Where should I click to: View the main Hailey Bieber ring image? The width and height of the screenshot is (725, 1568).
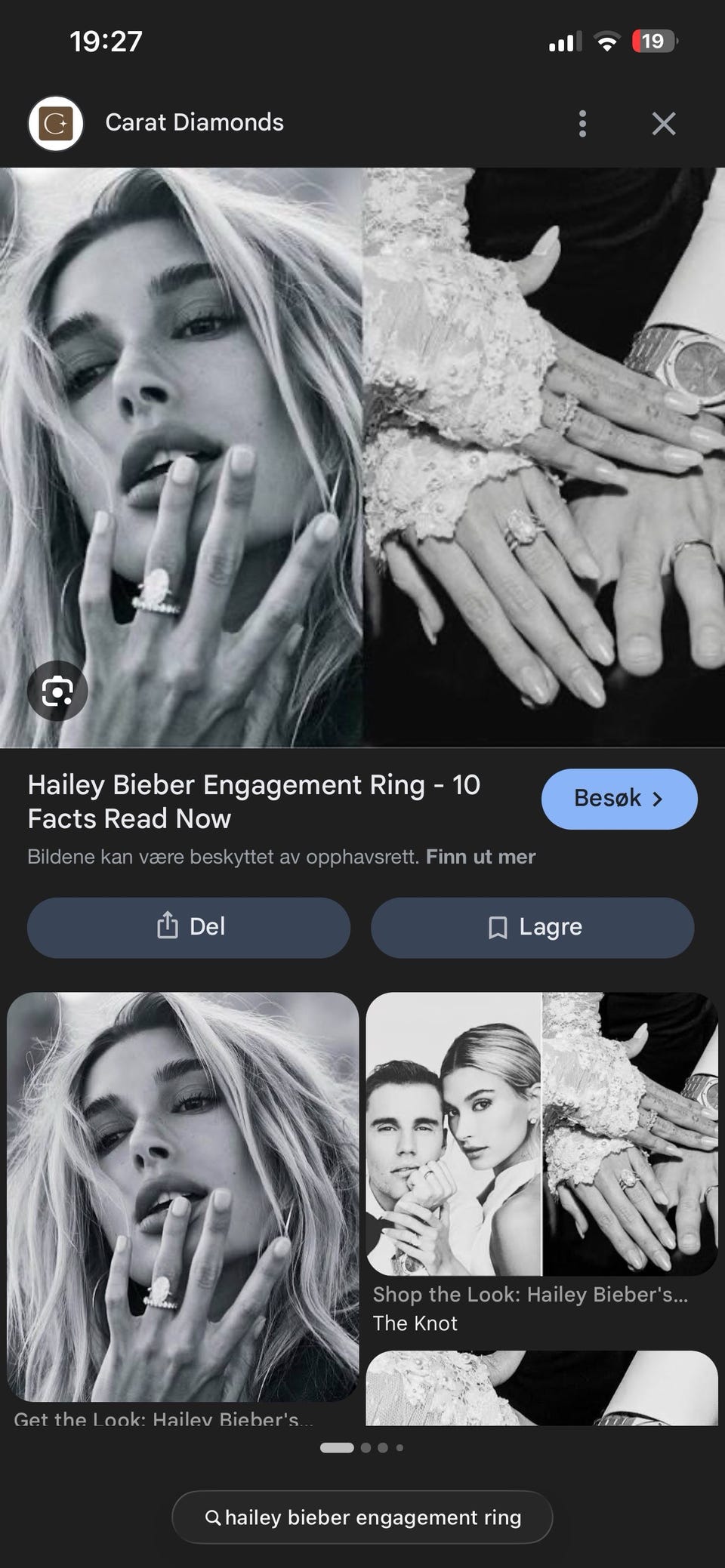[x=362, y=457]
